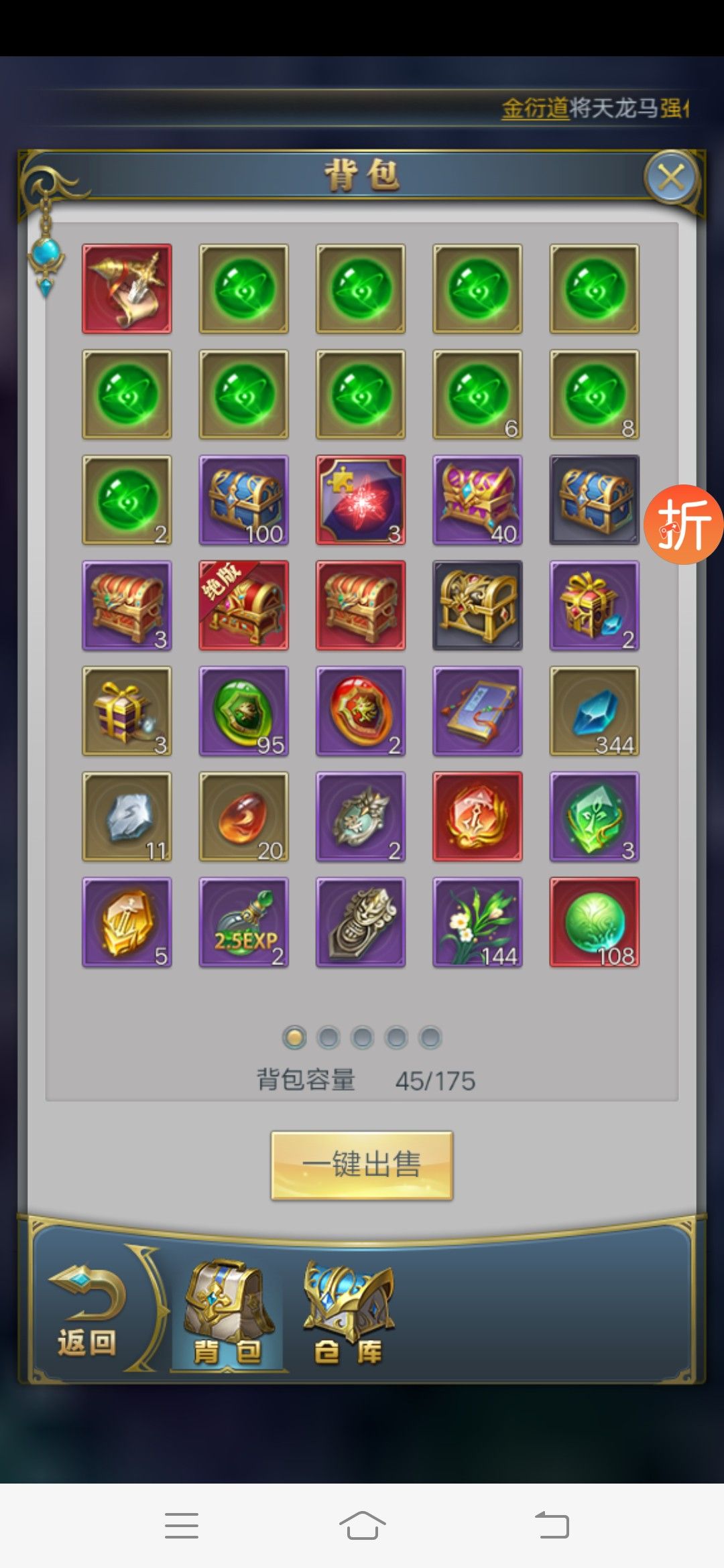Select the flower item with count 144

[x=477, y=922]
